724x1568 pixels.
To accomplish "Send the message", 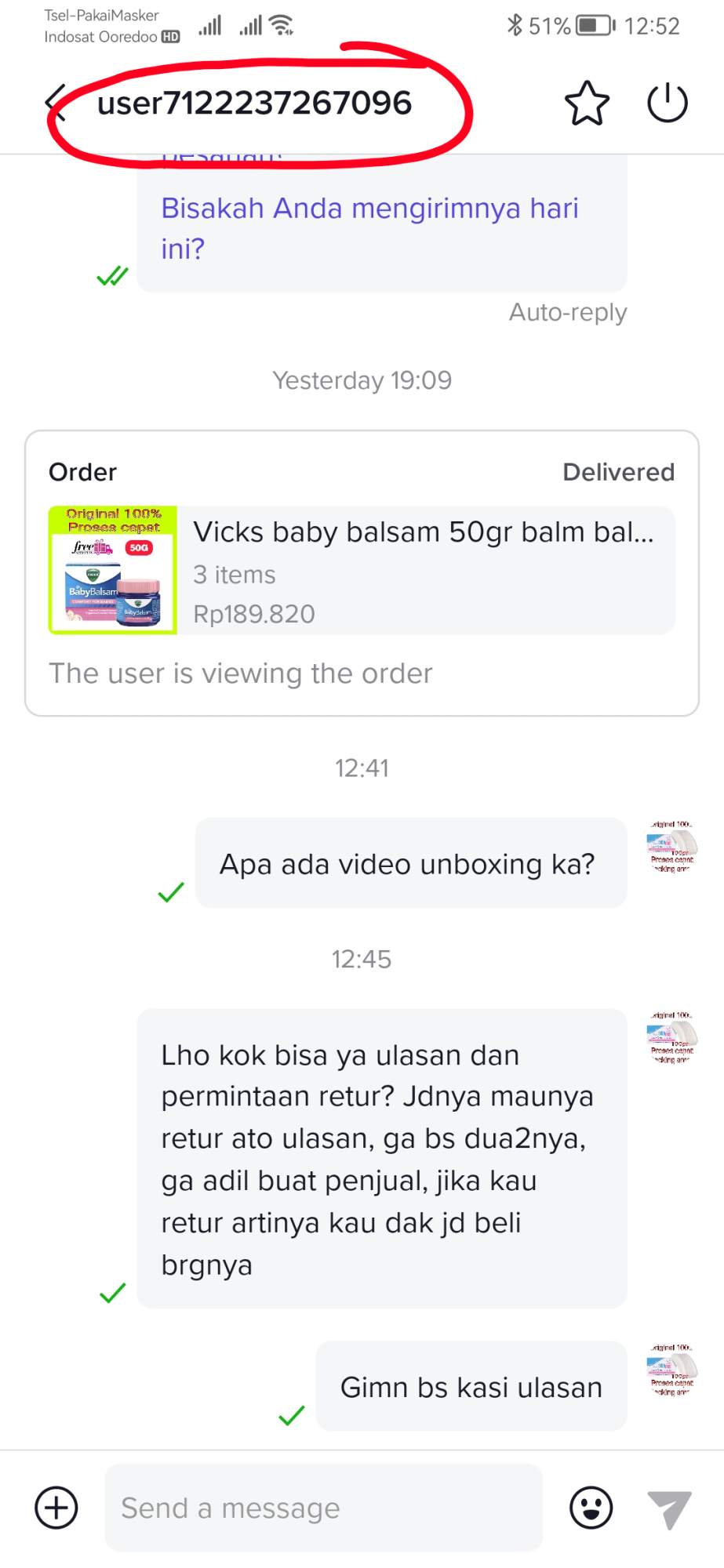I will (x=669, y=1508).
